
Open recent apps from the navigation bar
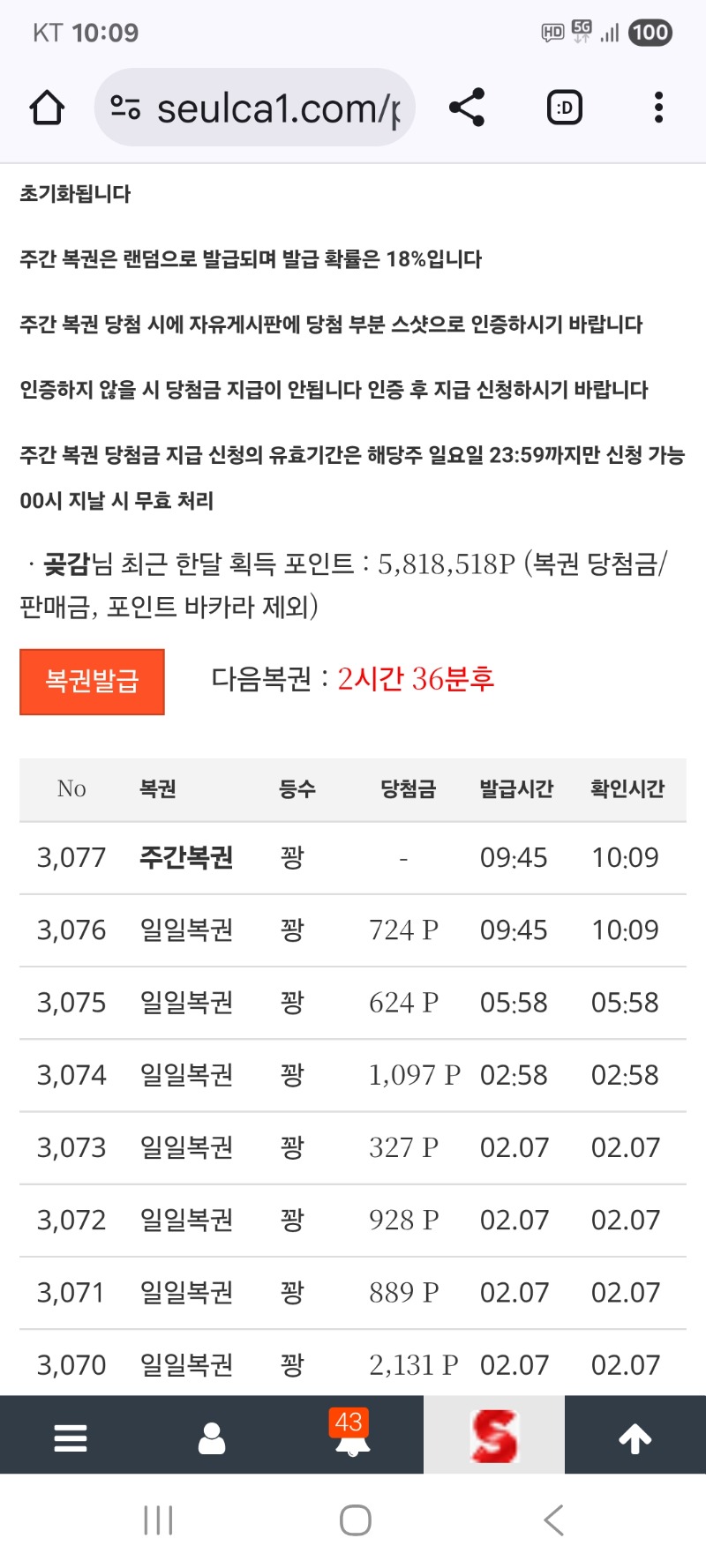pos(158,1519)
